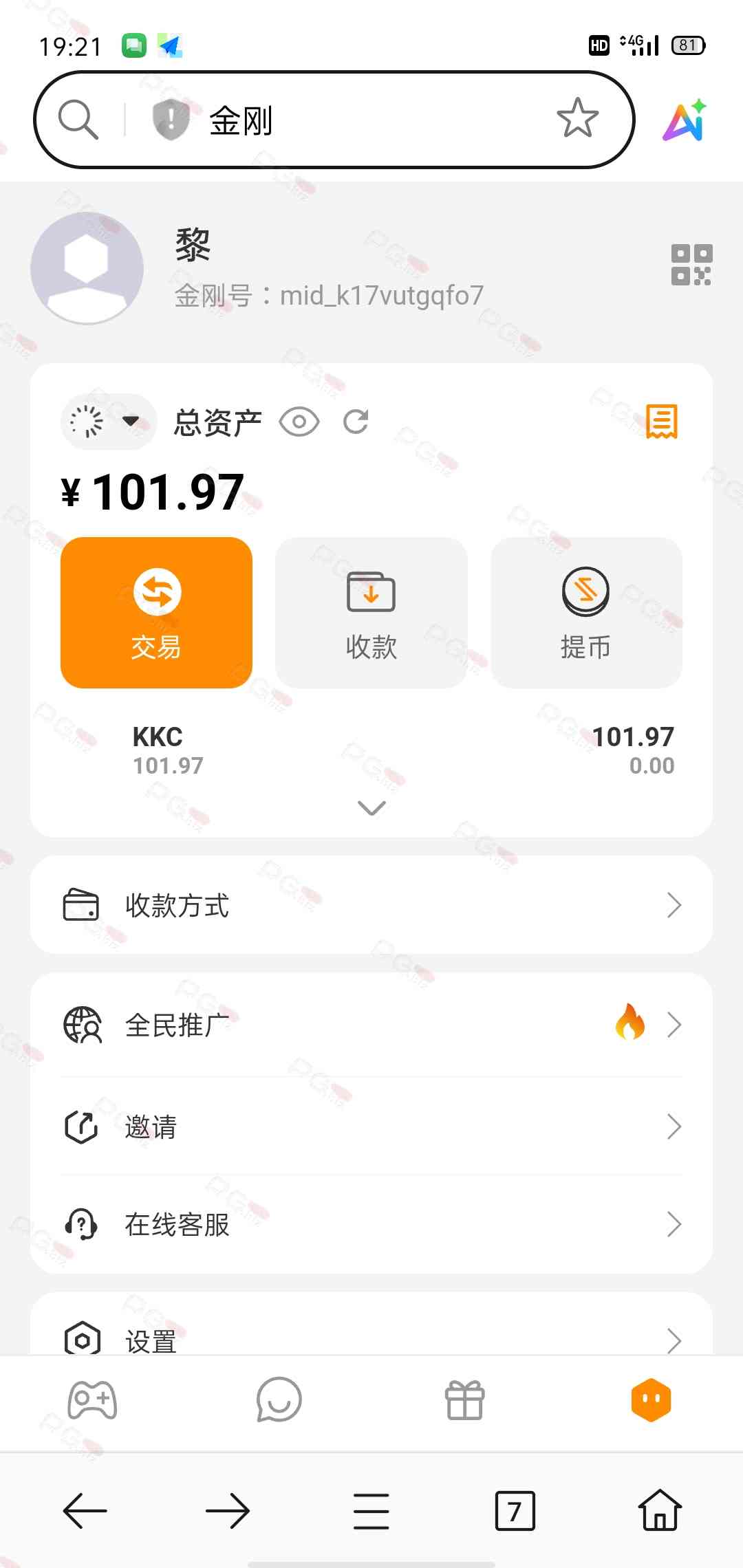Viewport: 743px width, 1568px height.
Task: Open the currency dropdown next to 总资产
Action: tap(109, 422)
